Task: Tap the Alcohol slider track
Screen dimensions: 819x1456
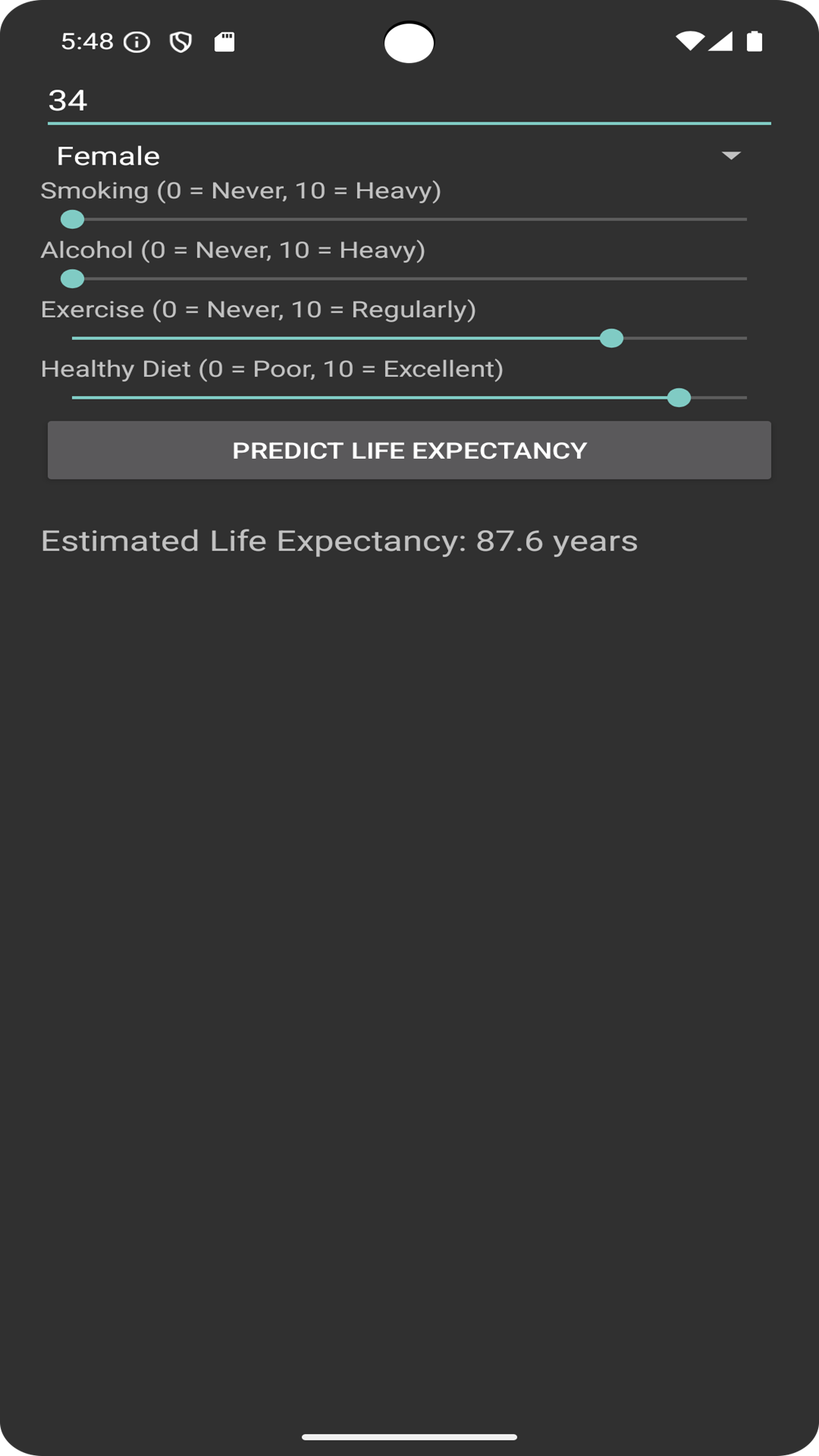Action: [409, 278]
